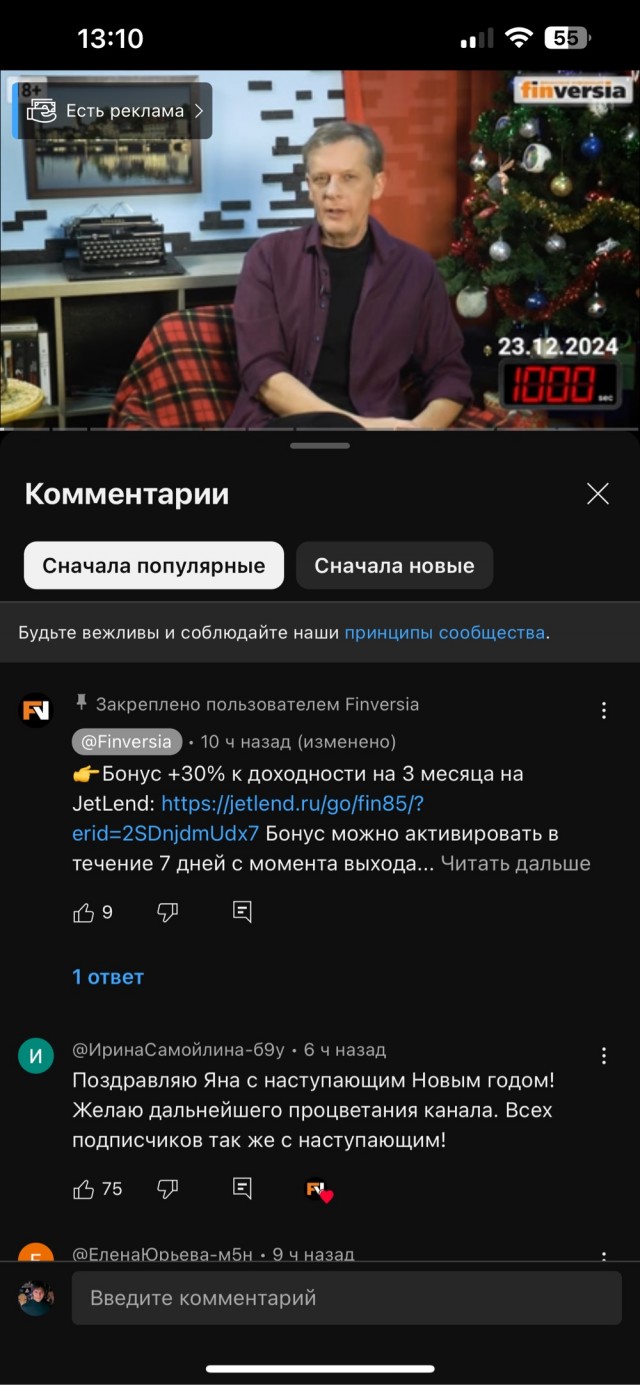Select the Сначала популярные sort chip
Viewport: 640px width, 1385px height.
click(x=154, y=566)
